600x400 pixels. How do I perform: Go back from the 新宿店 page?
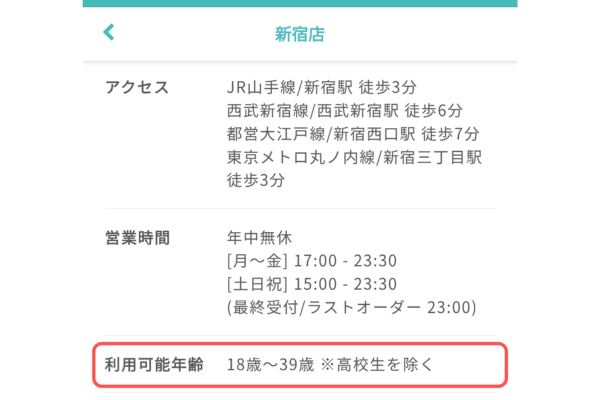[109, 33]
